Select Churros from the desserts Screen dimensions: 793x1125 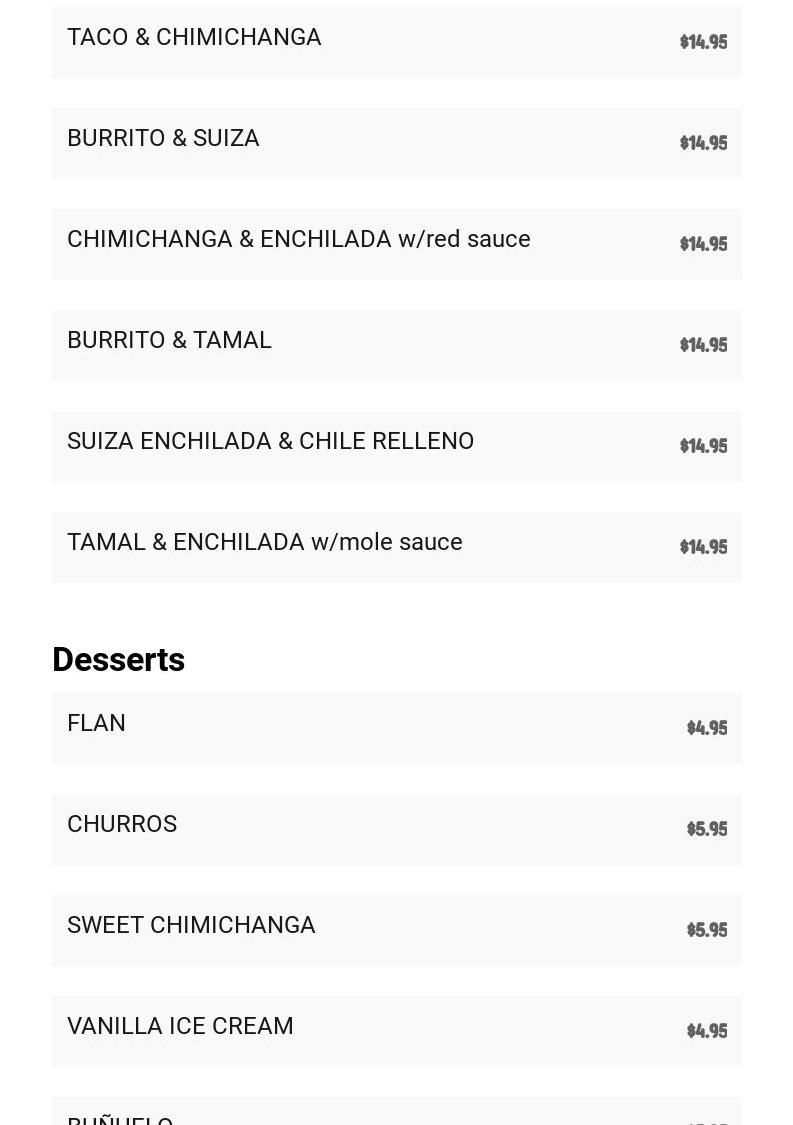(x=122, y=825)
